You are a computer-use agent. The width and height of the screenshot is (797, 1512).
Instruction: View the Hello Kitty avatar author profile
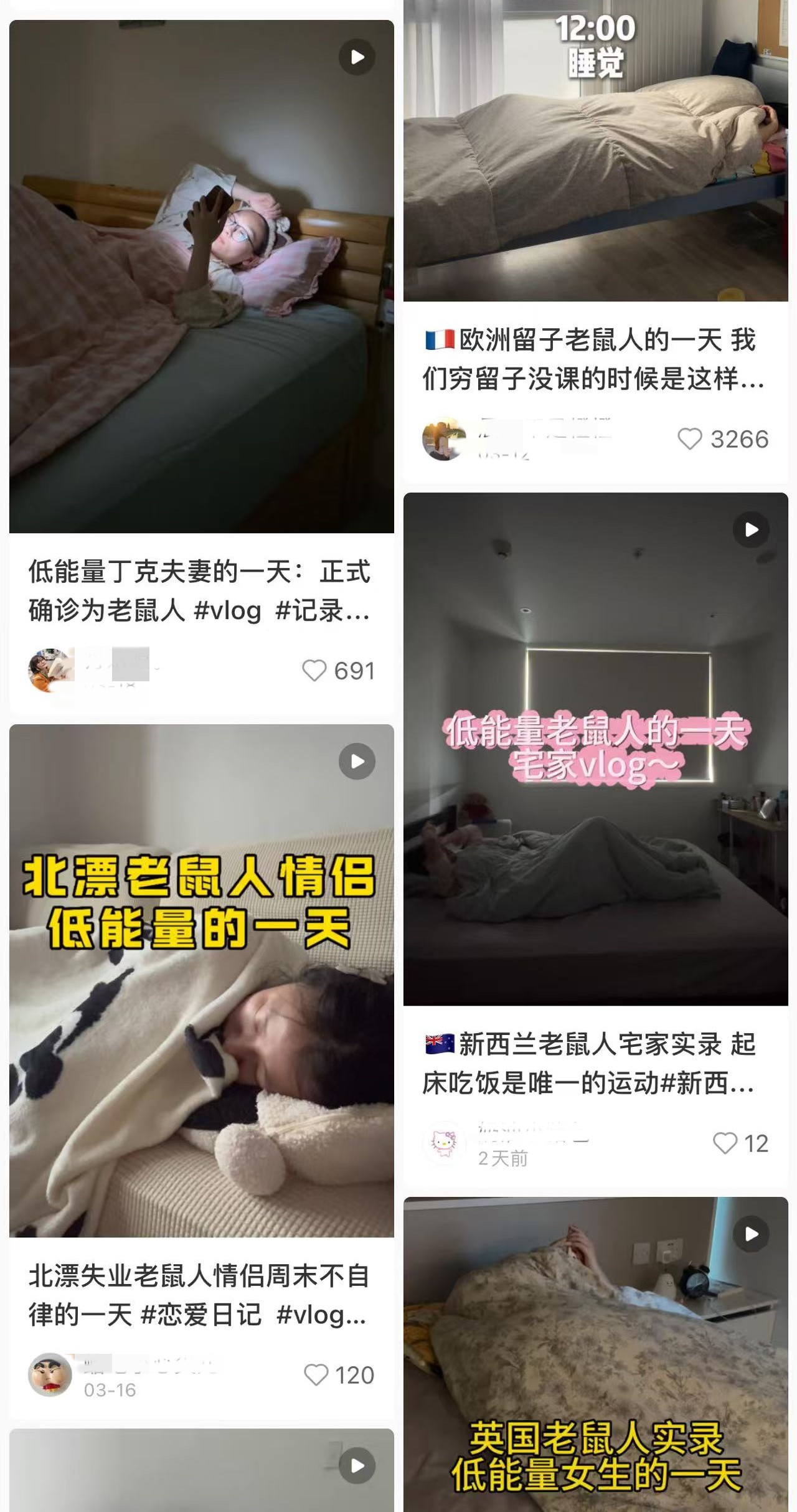coord(444,1143)
